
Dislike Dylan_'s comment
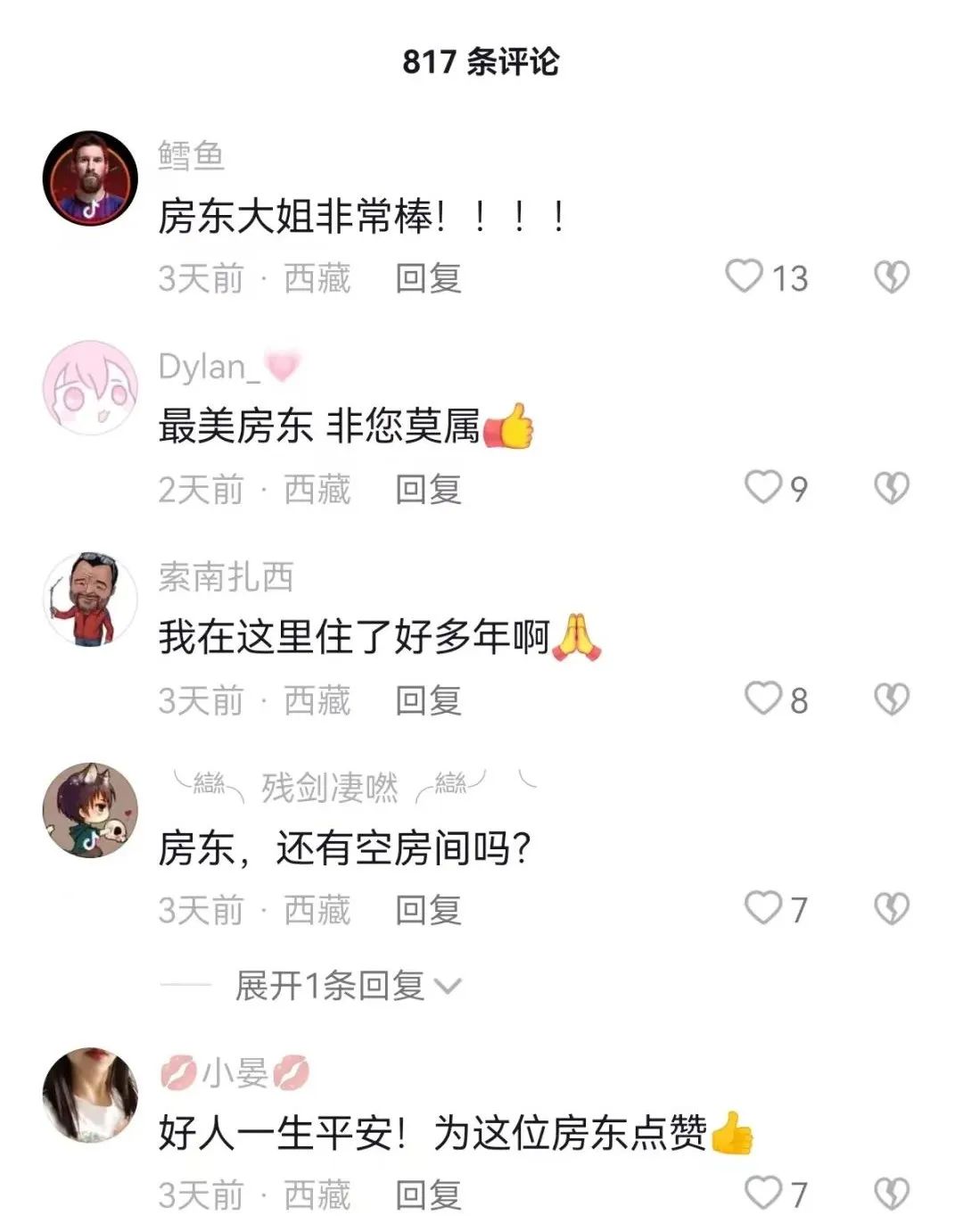click(x=891, y=488)
